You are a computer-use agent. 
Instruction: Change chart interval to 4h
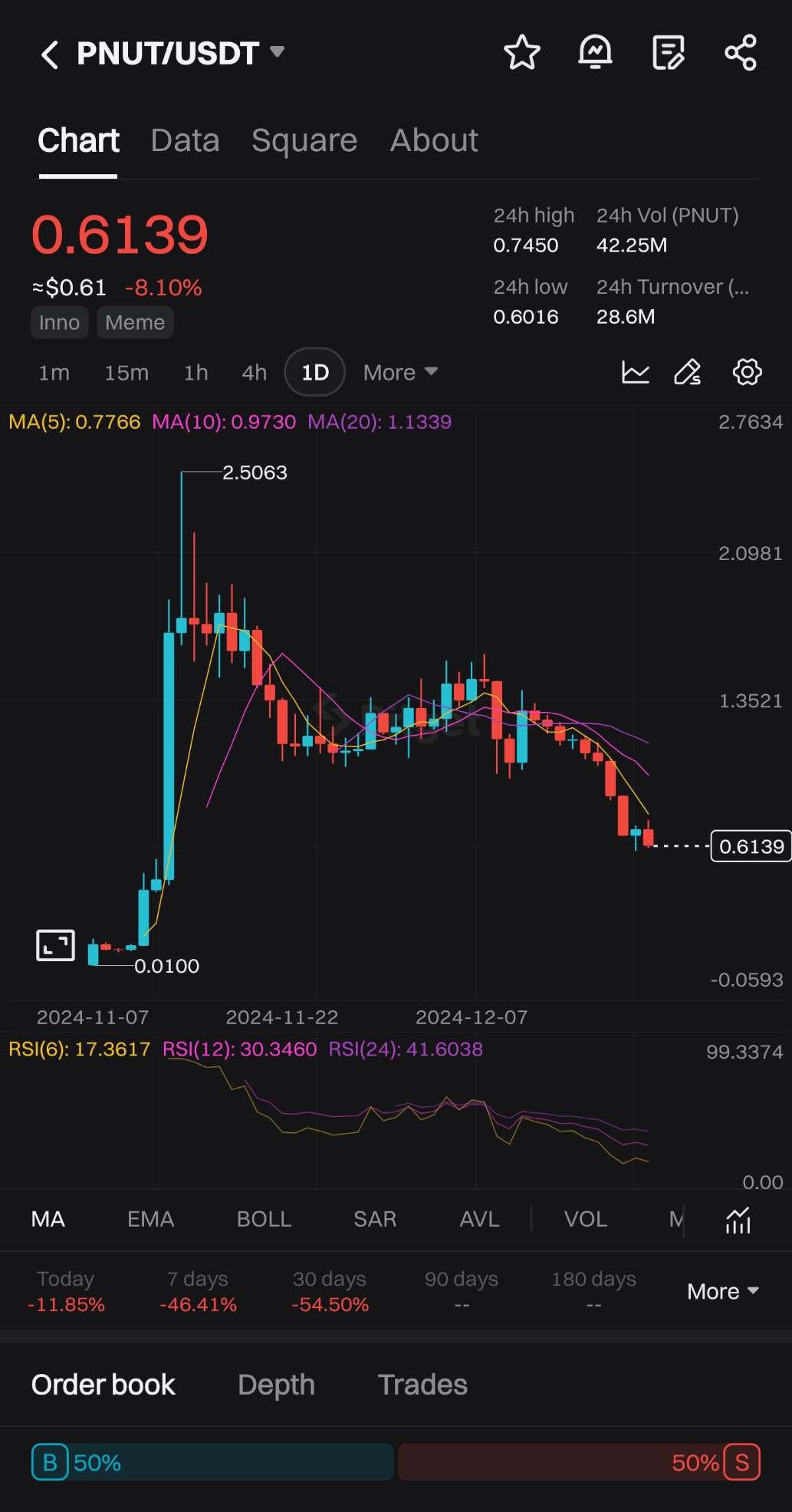tap(255, 373)
